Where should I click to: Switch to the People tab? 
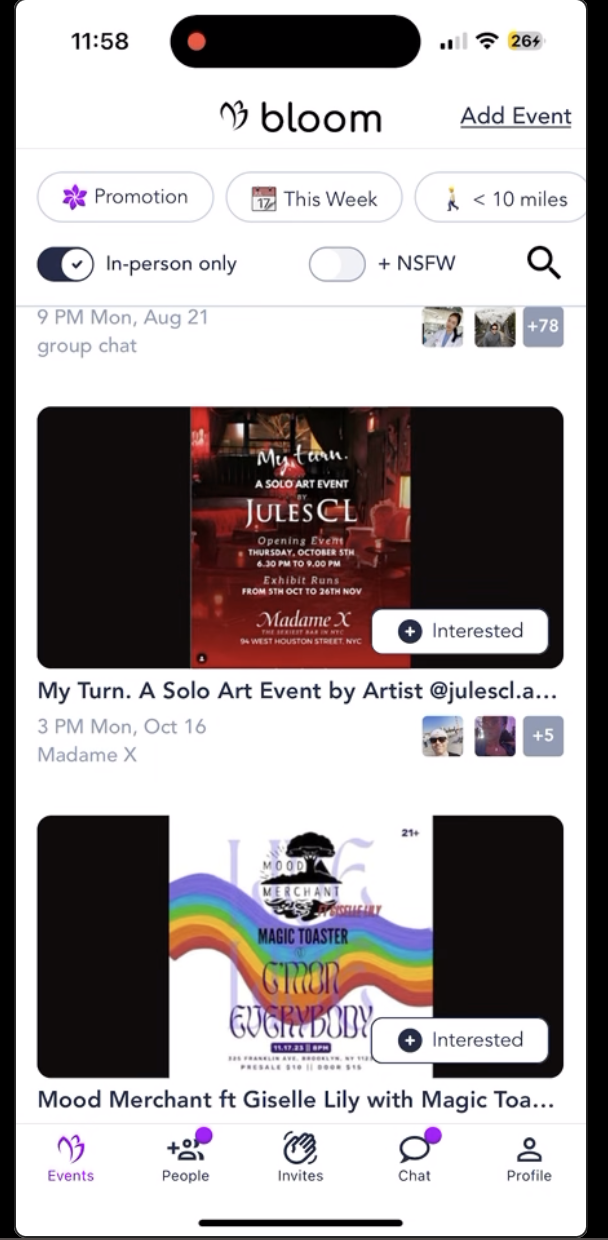point(186,1158)
